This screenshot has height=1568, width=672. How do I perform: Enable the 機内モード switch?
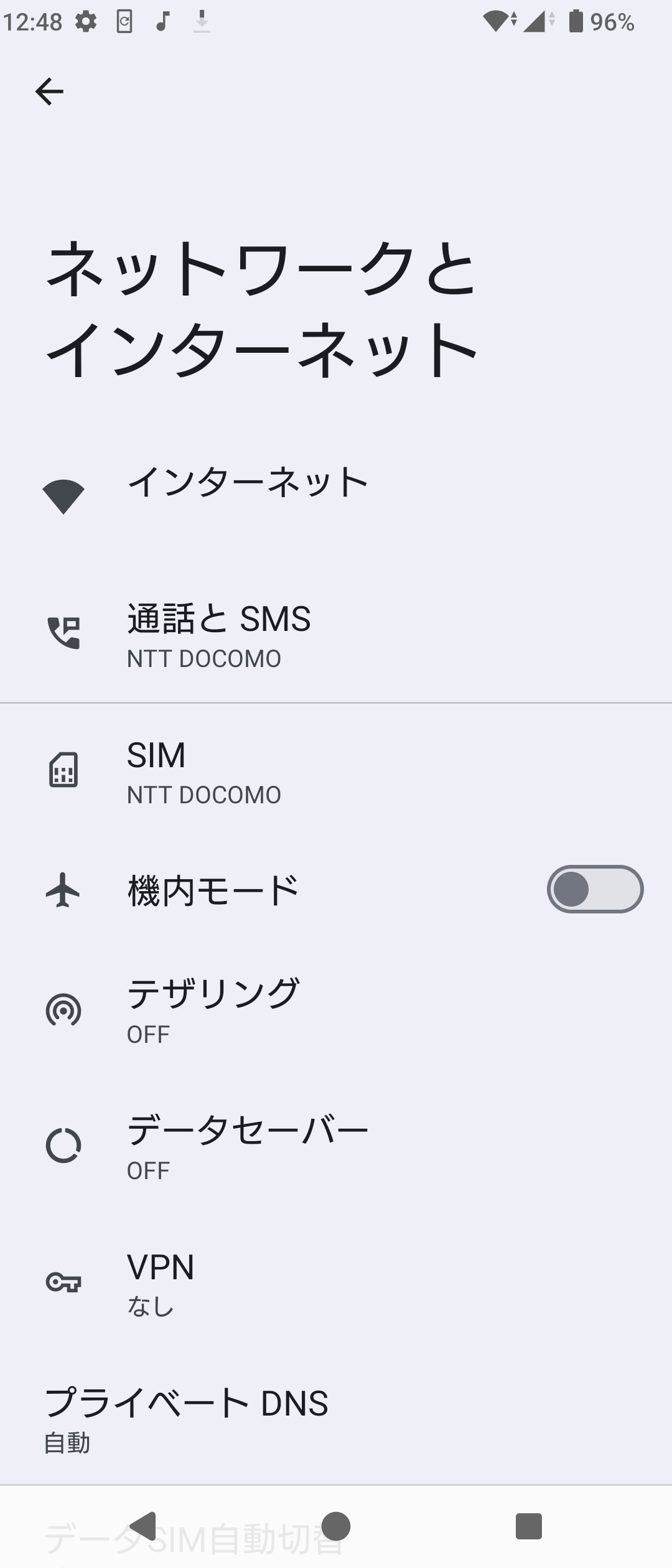[x=595, y=890]
